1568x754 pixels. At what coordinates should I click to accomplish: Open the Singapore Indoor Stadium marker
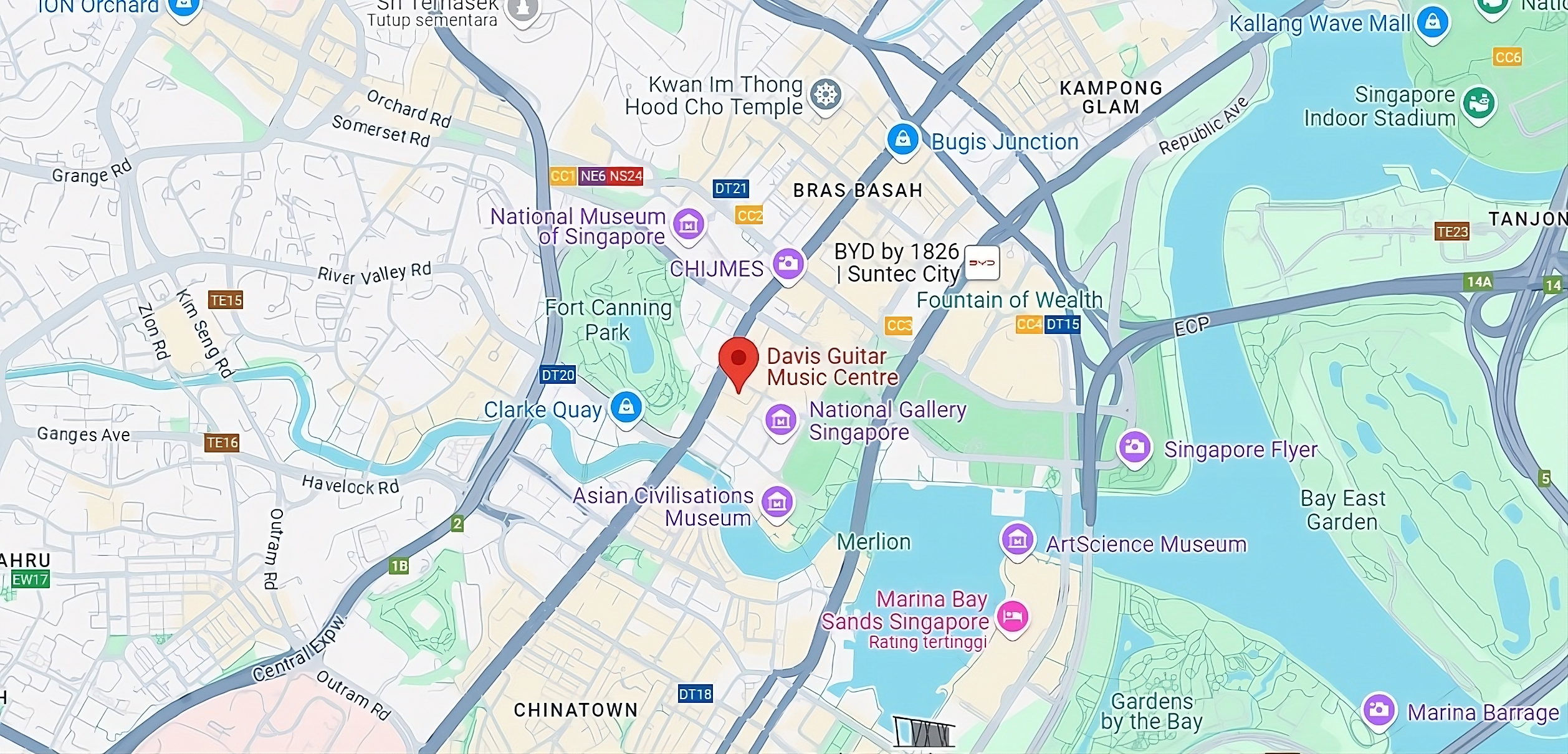coord(1479,103)
